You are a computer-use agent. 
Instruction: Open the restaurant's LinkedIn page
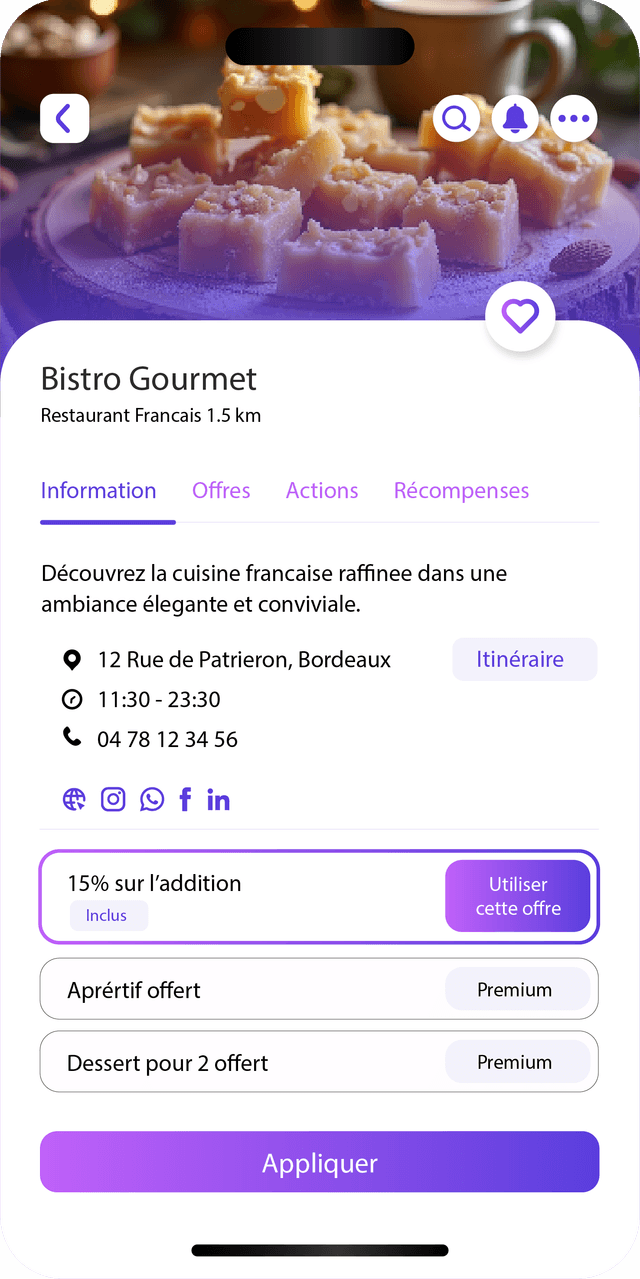coord(218,800)
